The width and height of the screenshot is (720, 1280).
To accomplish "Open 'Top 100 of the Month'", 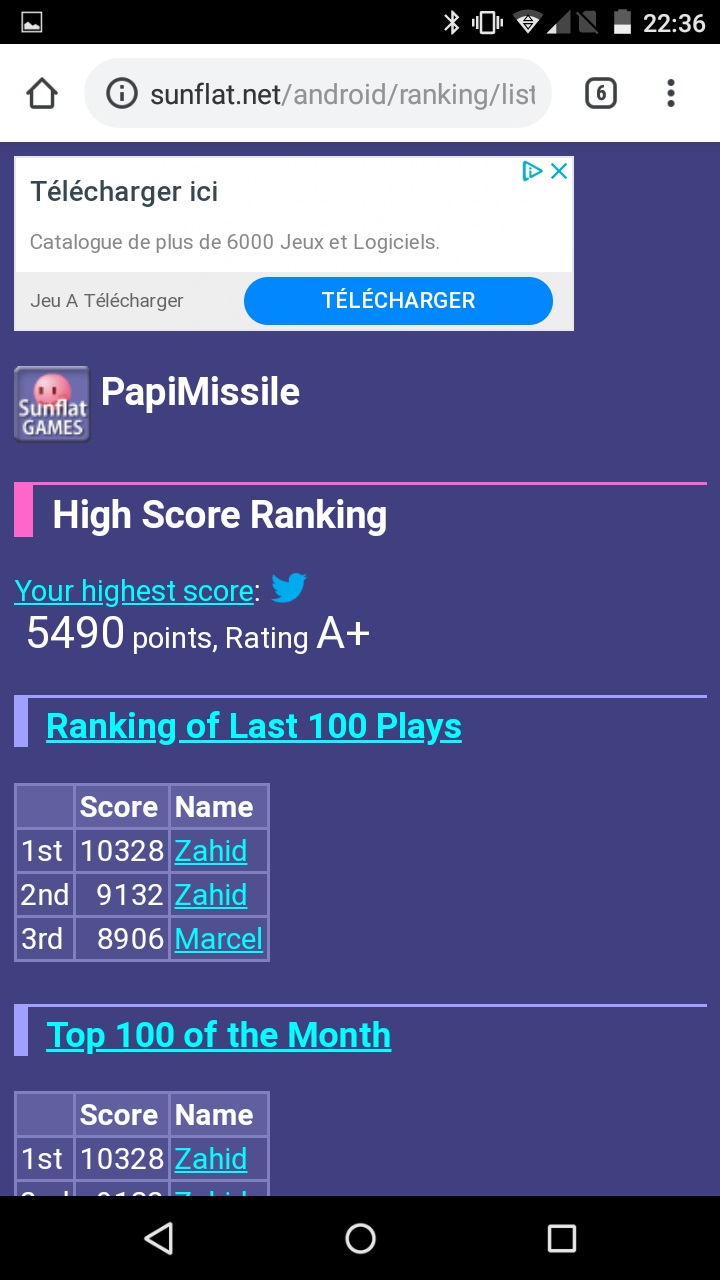I will tap(218, 1035).
